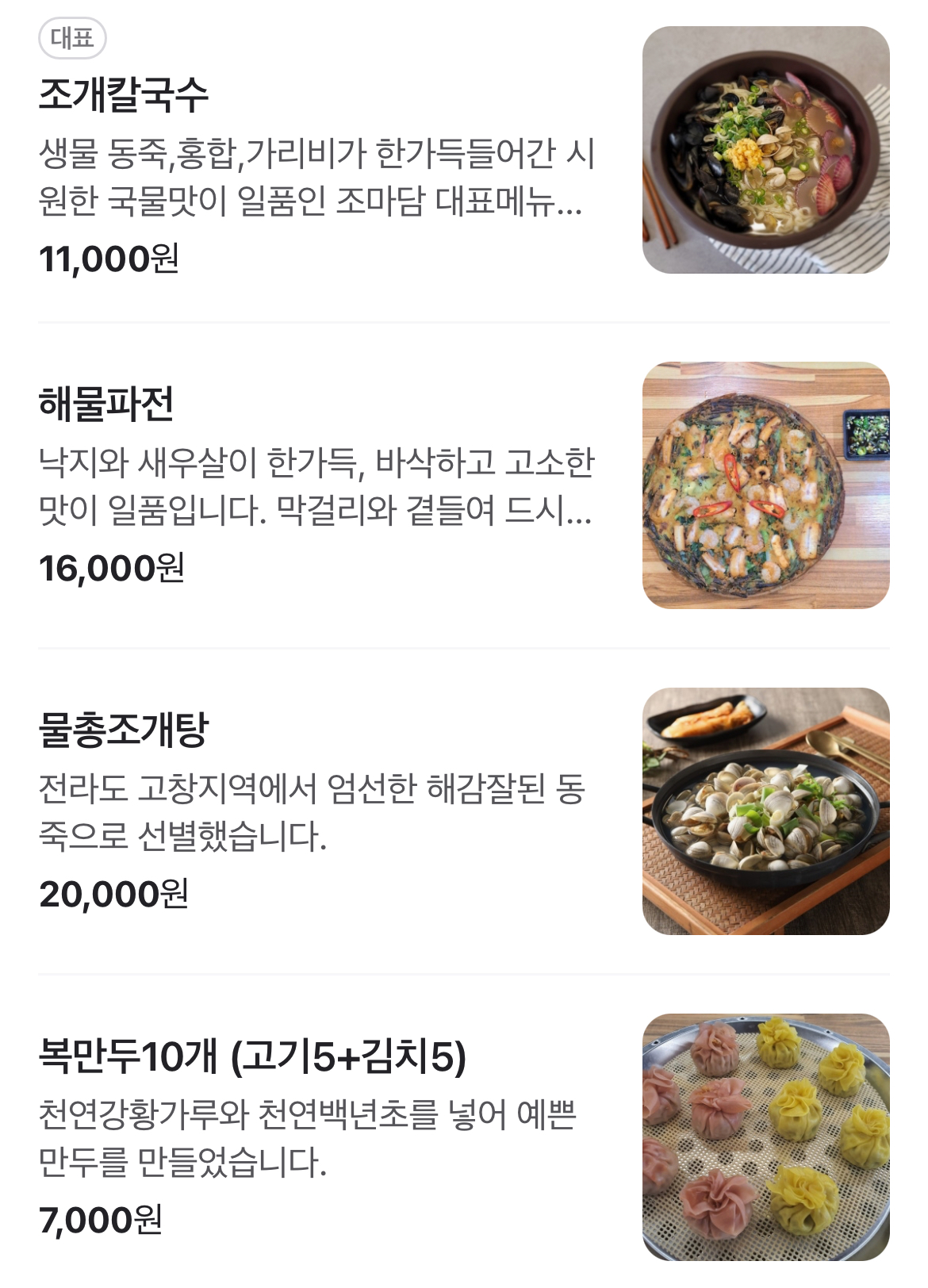Open the 조개칼국수 menu item
Viewport: 928px width, 1288px height.
coord(124,94)
